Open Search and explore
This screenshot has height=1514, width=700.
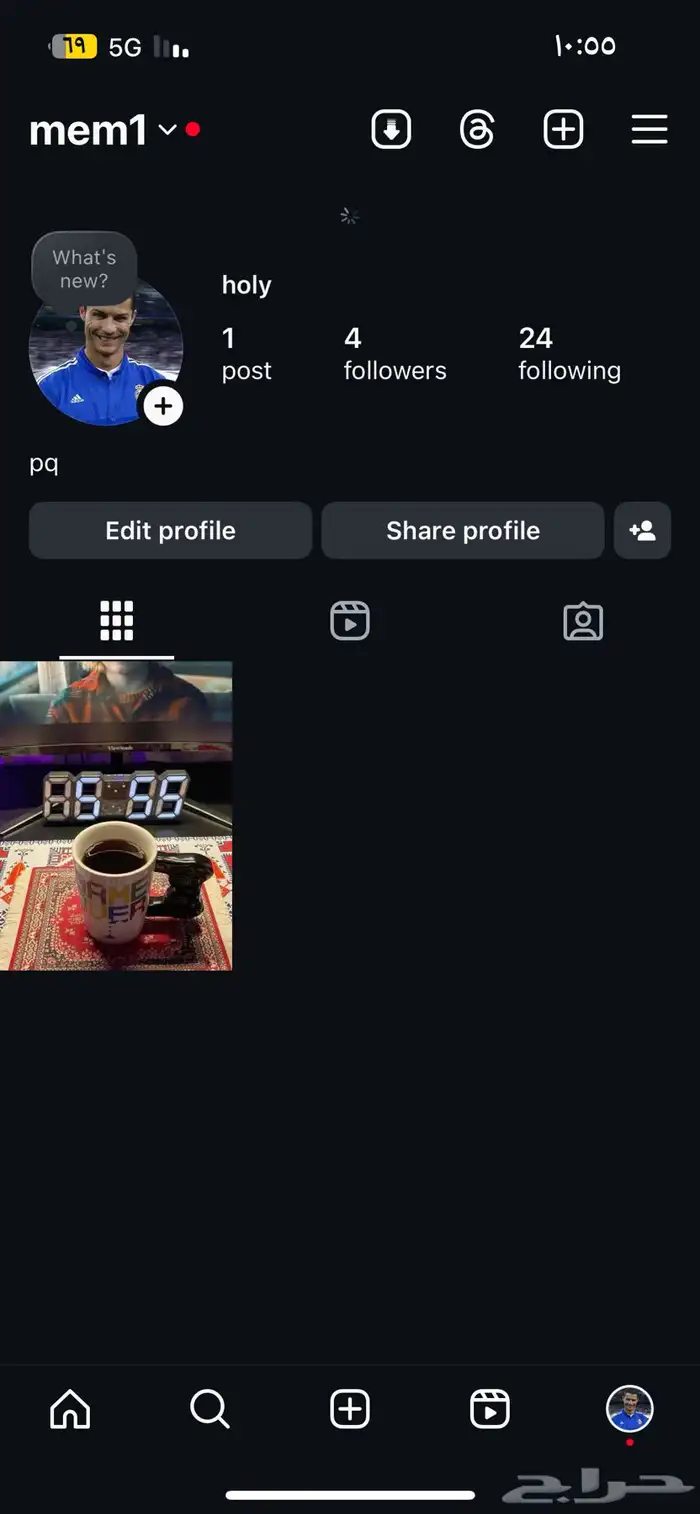(x=210, y=1409)
